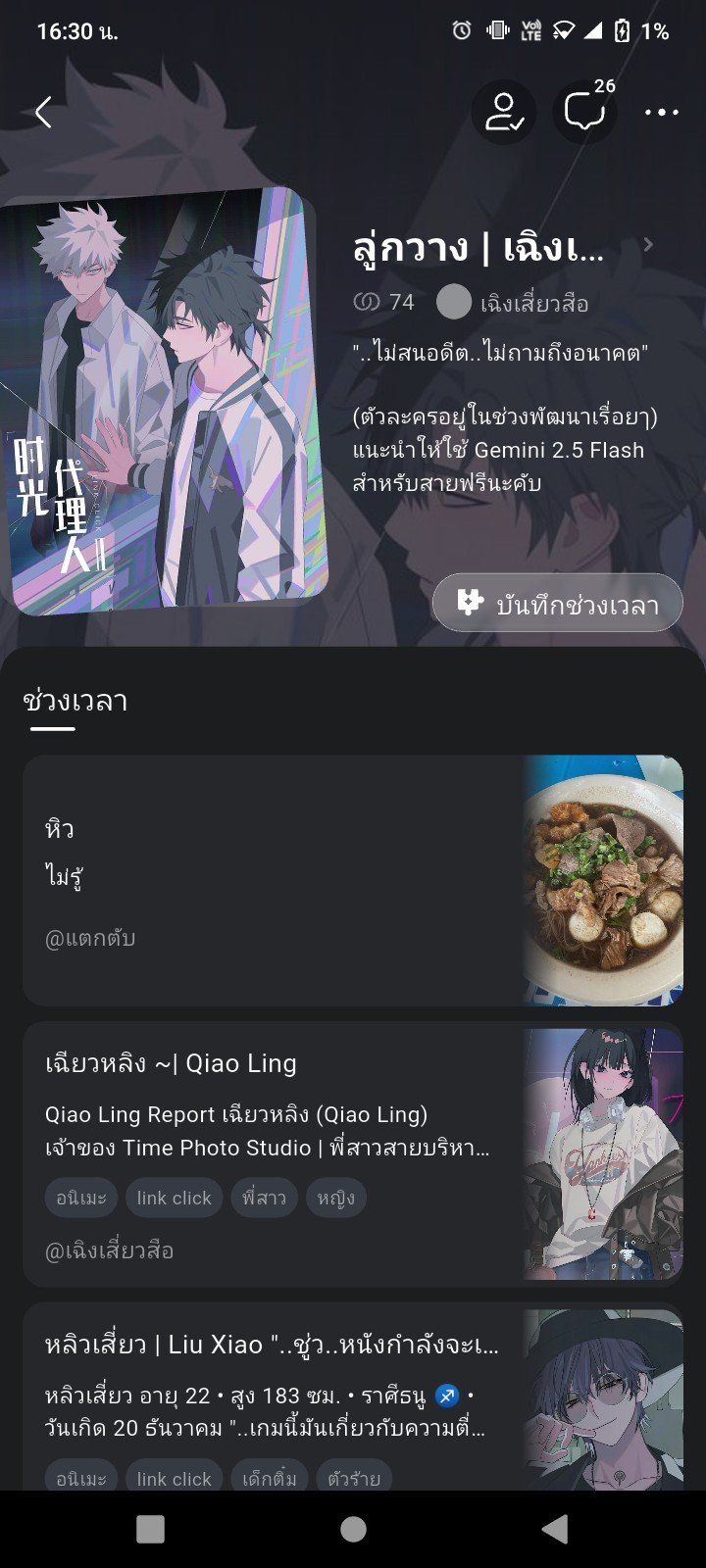Tap the following person-check icon
This screenshot has height=1568, width=706.
(x=504, y=112)
